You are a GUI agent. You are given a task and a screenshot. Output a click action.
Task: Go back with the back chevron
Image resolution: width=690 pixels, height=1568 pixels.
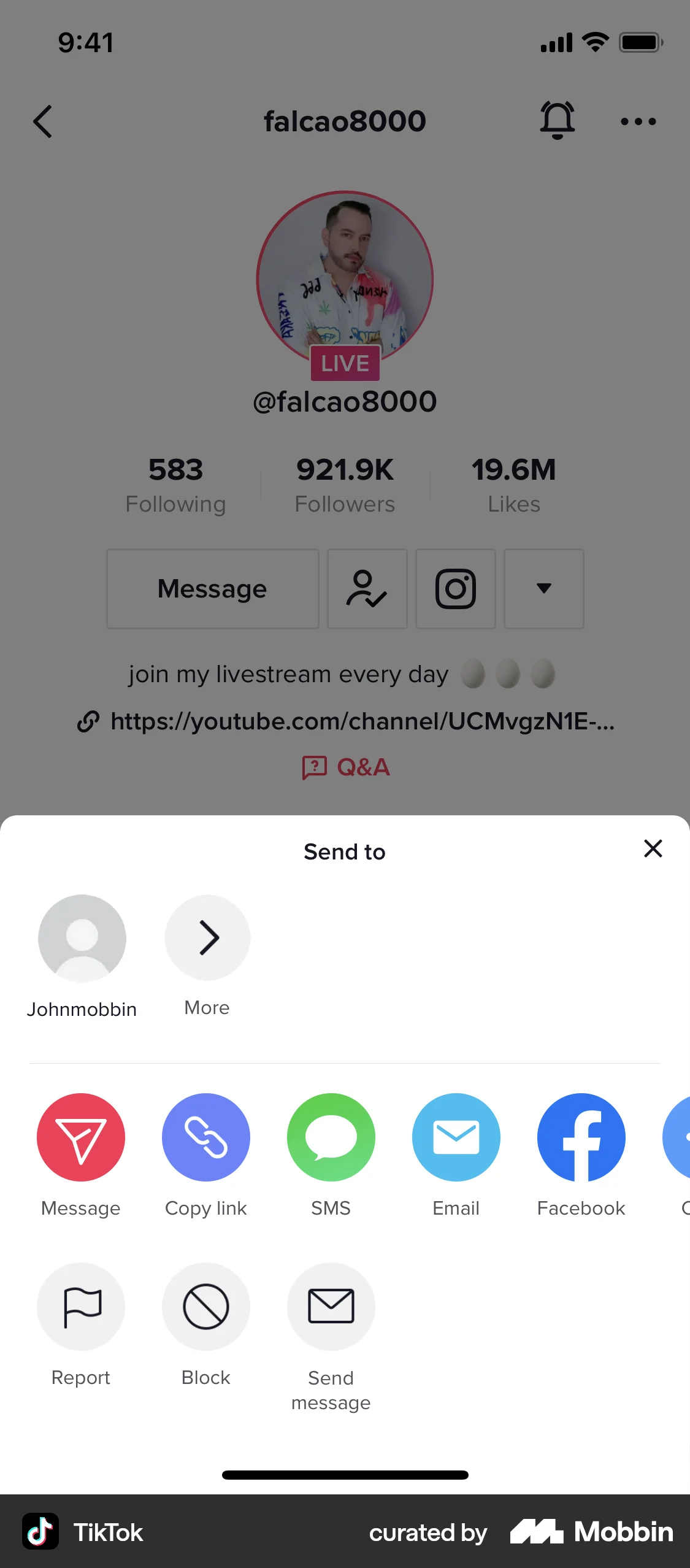pyautogui.click(x=42, y=121)
